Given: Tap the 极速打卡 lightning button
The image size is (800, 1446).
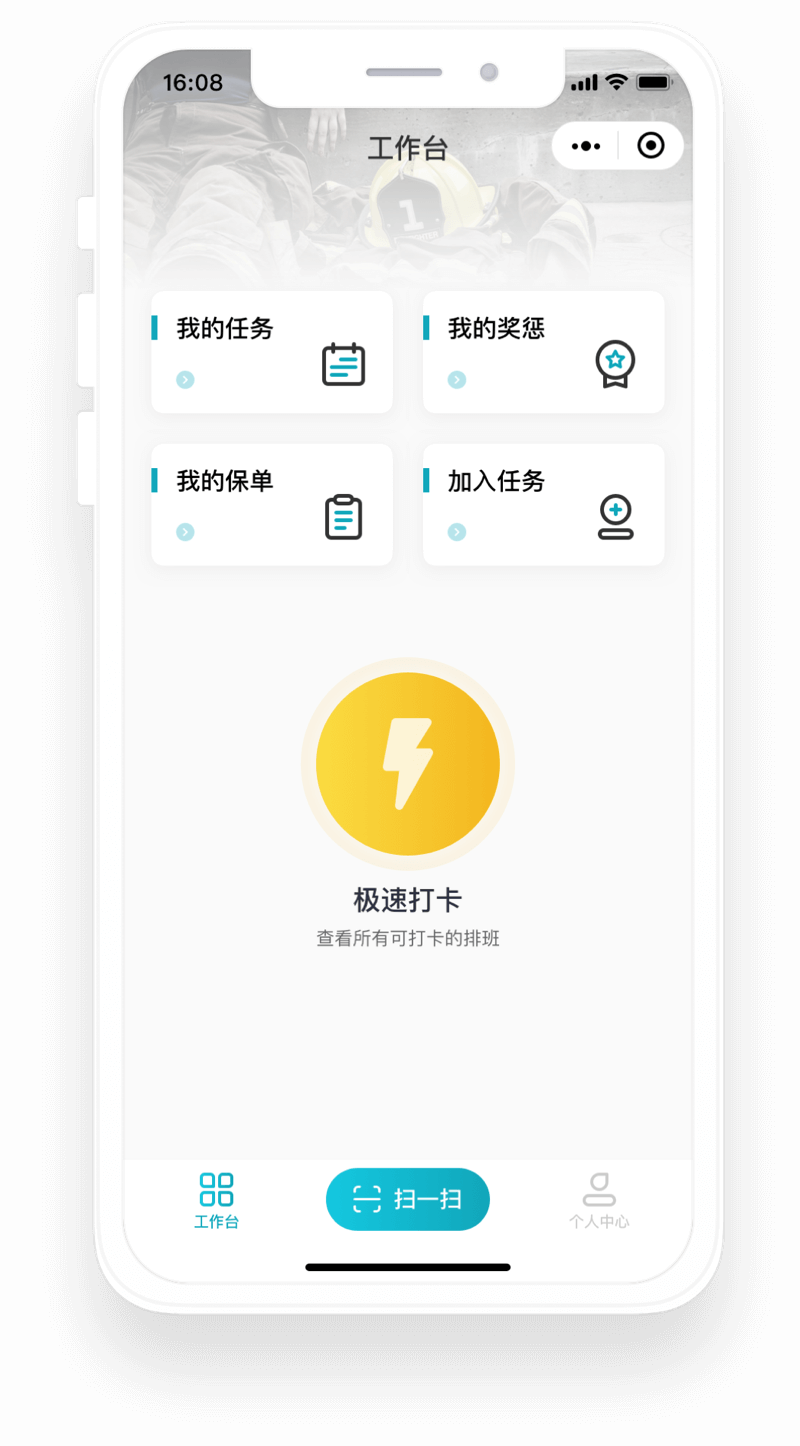Looking at the screenshot, I should click(x=408, y=764).
